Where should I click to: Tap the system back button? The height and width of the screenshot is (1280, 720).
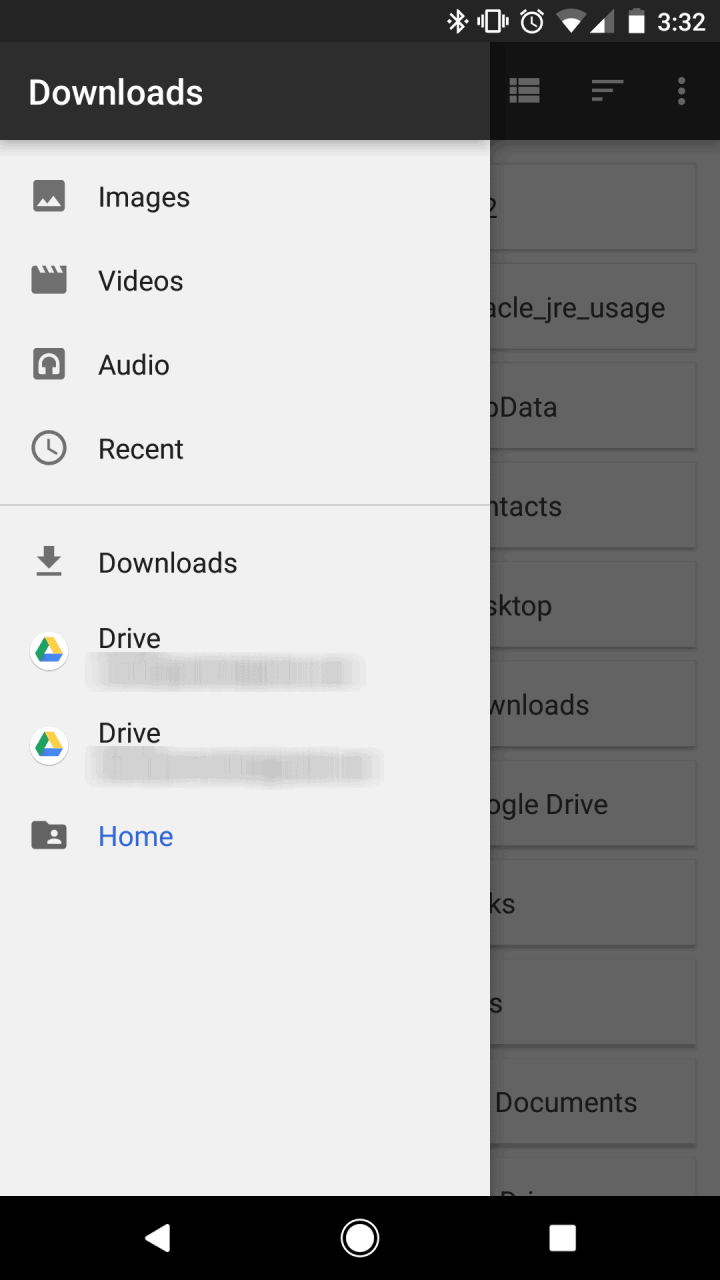pyautogui.click(x=157, y=1238)
